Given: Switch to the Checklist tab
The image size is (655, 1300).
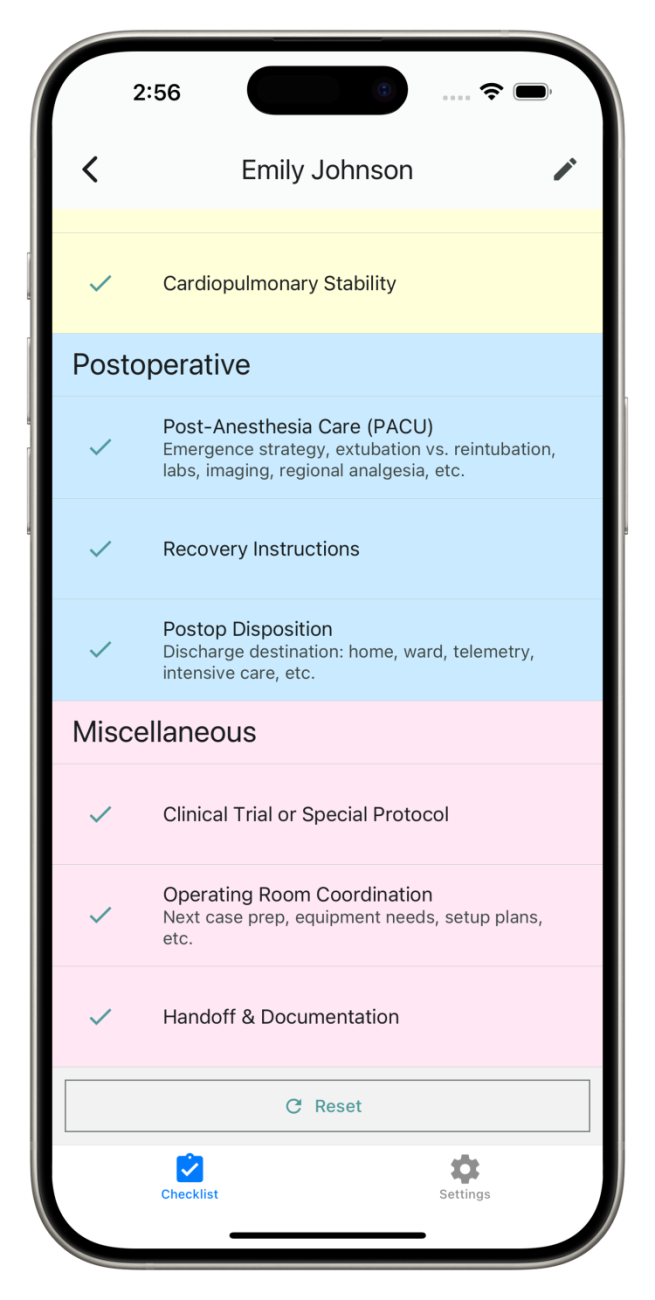Looking at the screenshot, I should pos(190,1177).
